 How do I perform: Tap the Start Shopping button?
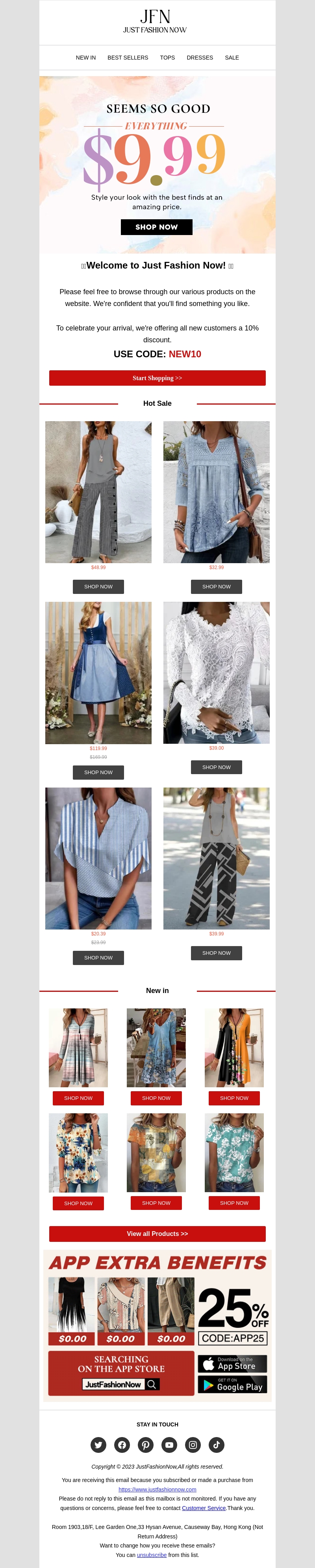[x=157, y=378]
